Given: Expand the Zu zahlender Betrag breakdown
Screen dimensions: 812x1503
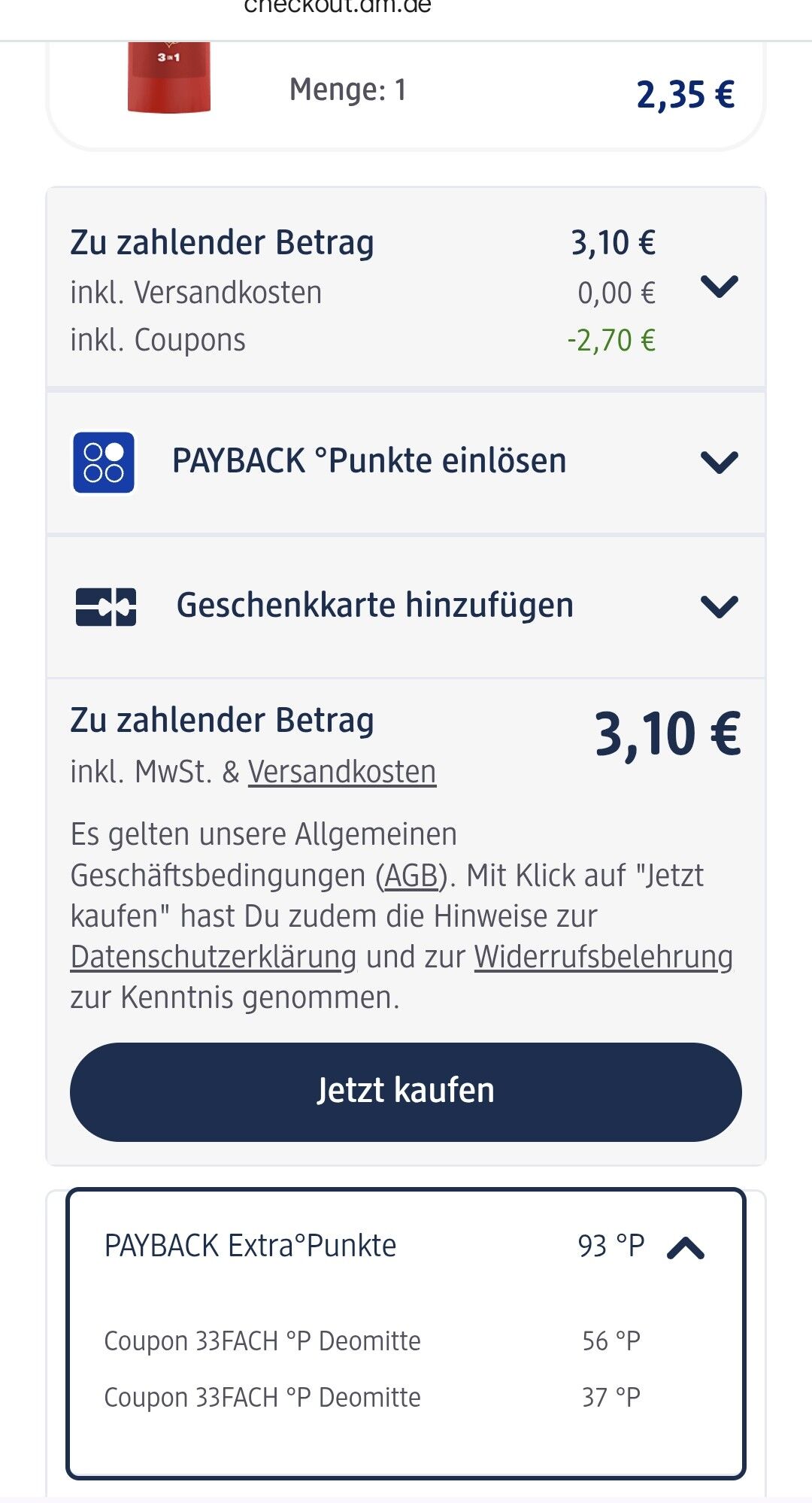Looking at the screenshot, I should (x=719, y=287).
